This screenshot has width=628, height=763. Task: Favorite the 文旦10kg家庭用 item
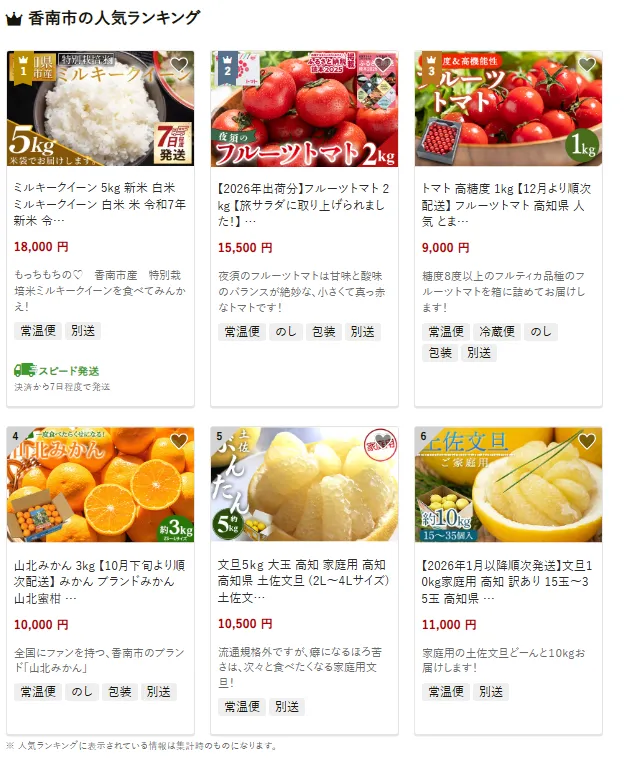click(x=587, y=441)
